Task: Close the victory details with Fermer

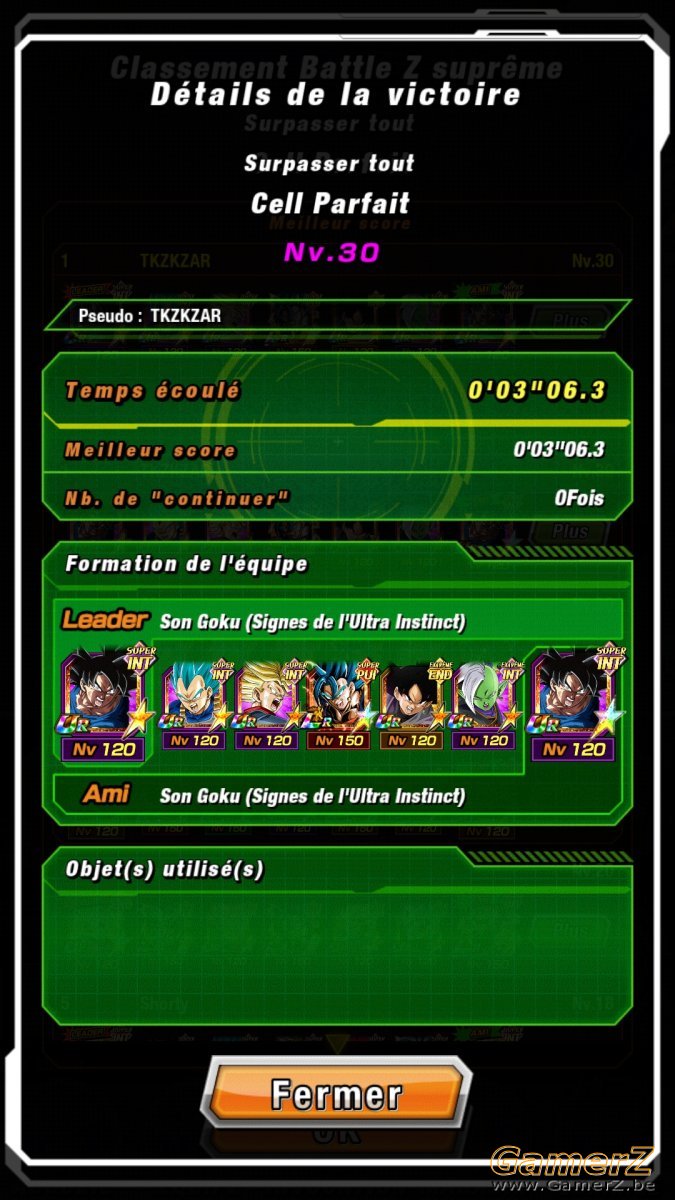Action: [337, 1093]
